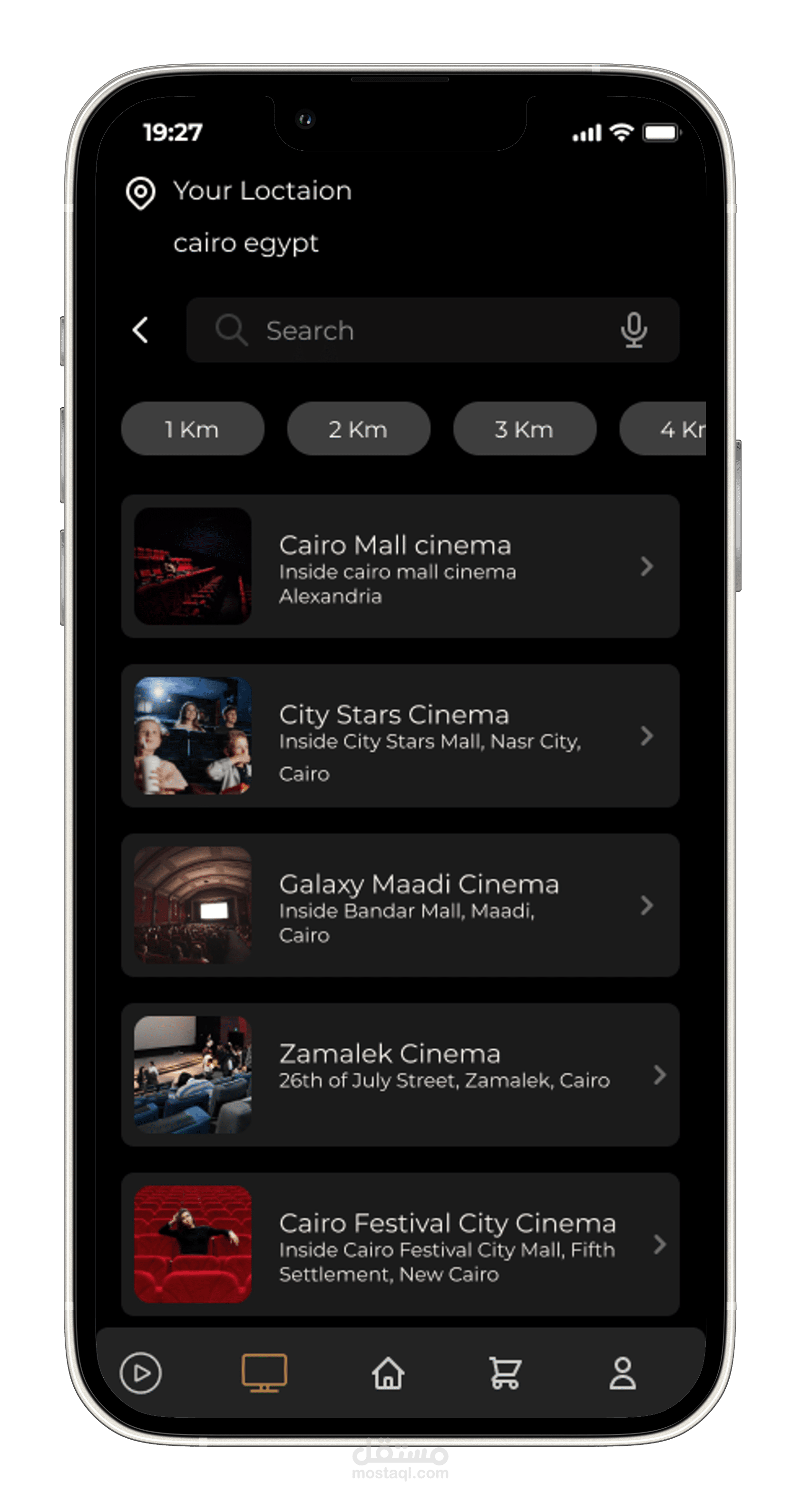Start voice search with the microphone
This screenshot has height=1512, width=801.
coord(634,330)
